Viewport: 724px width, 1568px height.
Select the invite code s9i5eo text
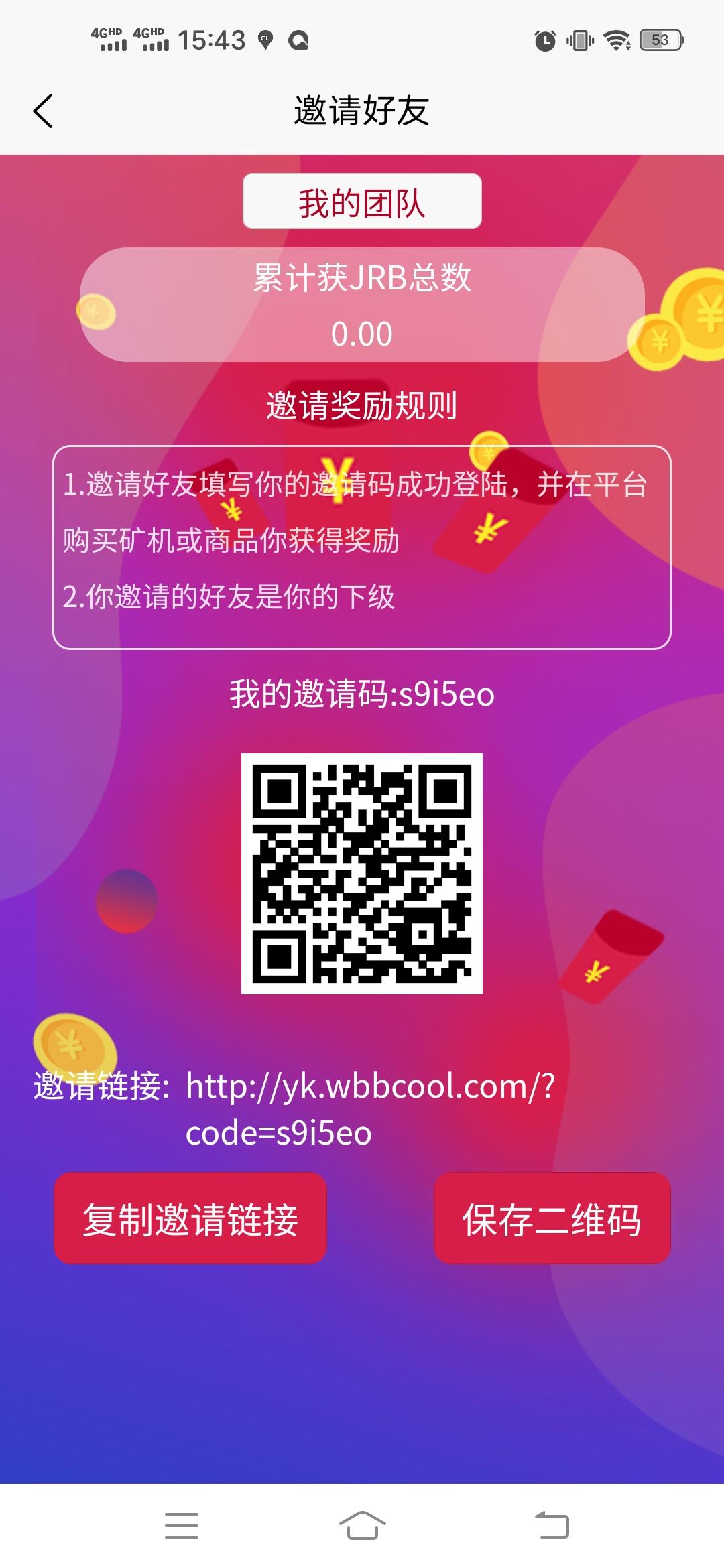[x=362, y=697]
